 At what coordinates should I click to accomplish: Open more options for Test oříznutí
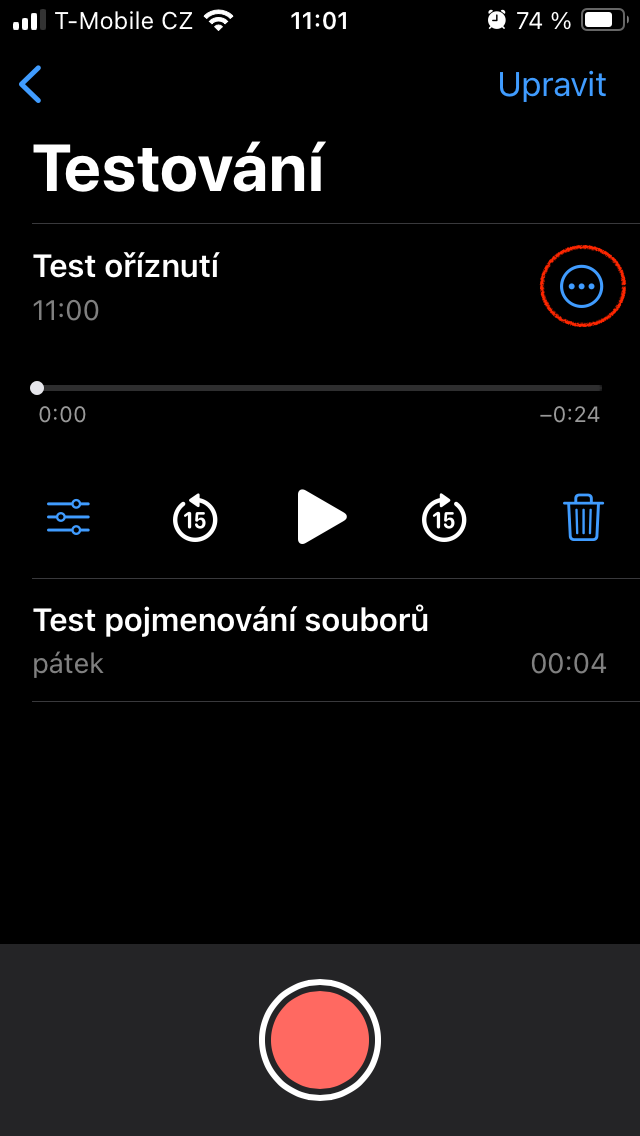(x=582, y=287)
